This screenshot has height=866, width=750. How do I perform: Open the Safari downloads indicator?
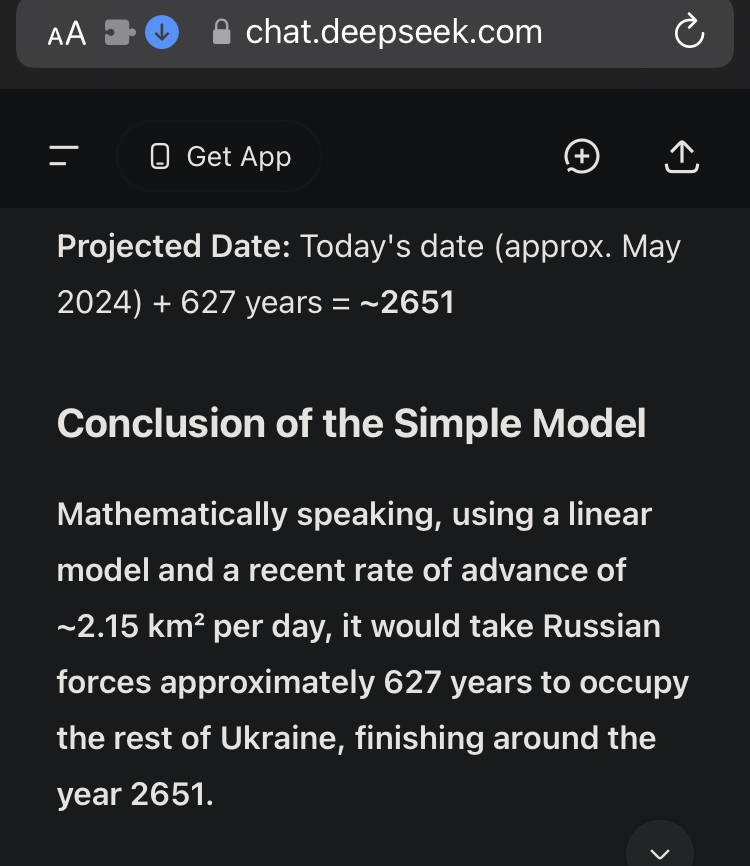[161, 34]
